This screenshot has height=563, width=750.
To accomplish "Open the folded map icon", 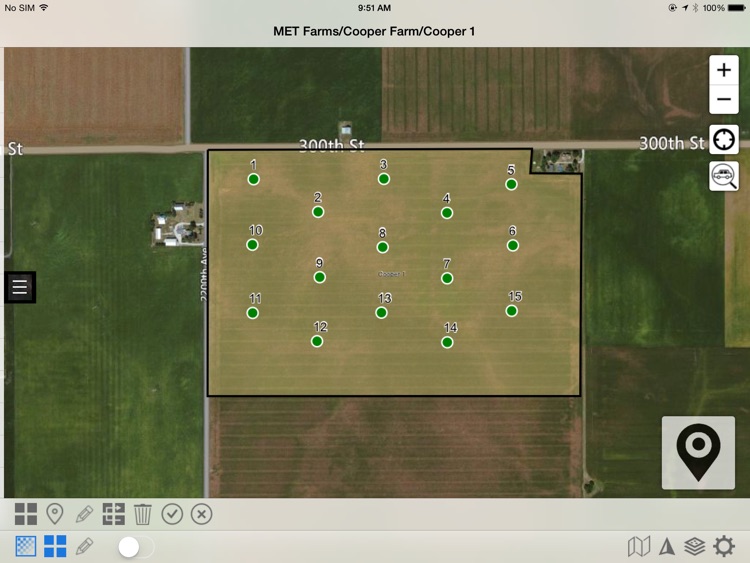I will [x=638, y=546].
